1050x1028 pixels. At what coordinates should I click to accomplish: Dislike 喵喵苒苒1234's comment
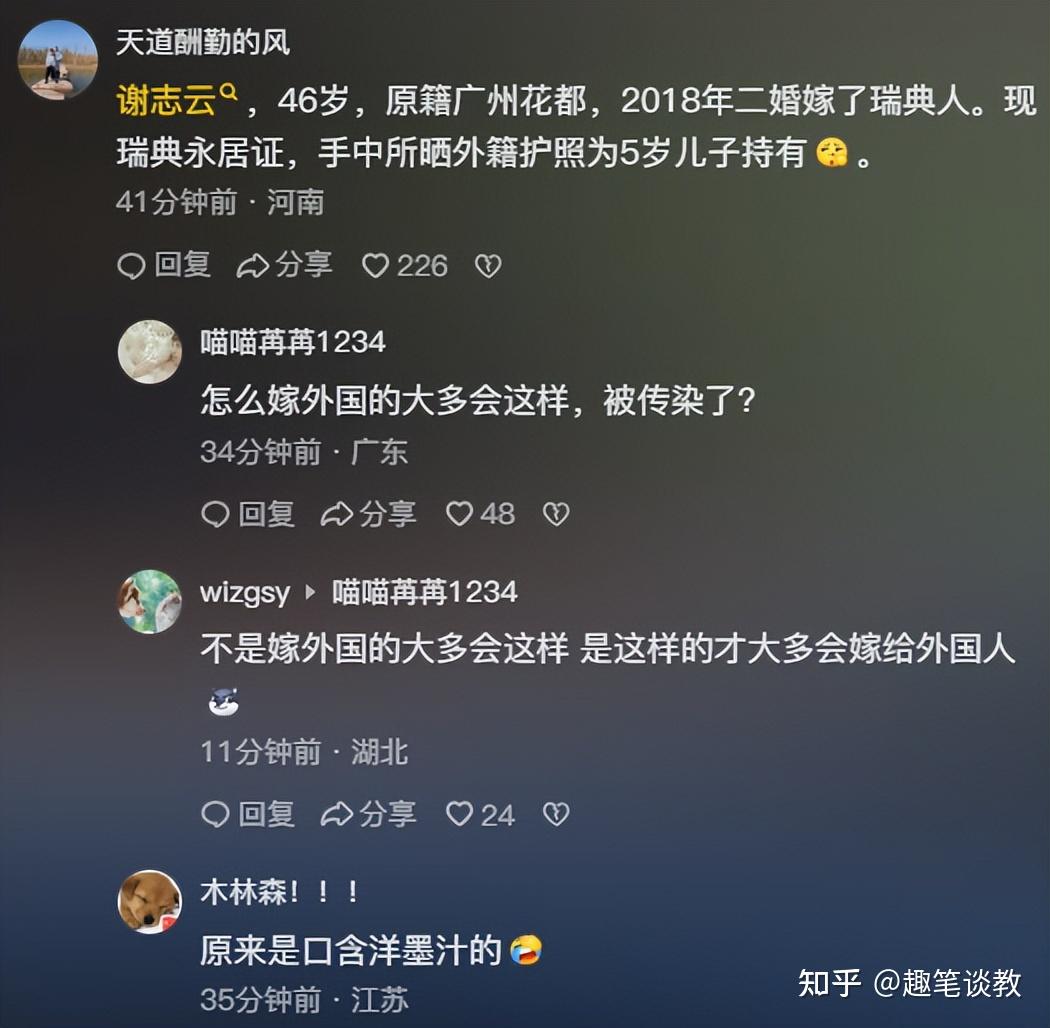click(556, 514)
